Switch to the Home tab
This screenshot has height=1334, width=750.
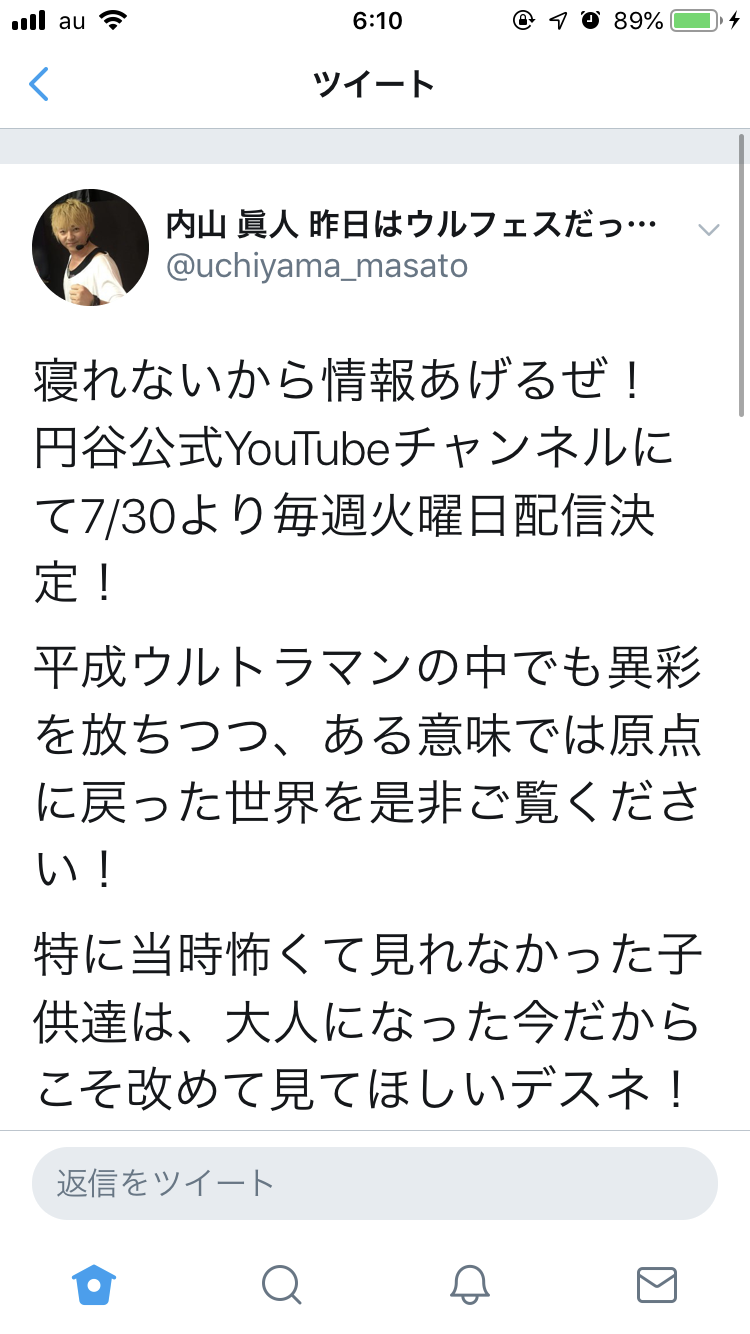click(94, 1284)
